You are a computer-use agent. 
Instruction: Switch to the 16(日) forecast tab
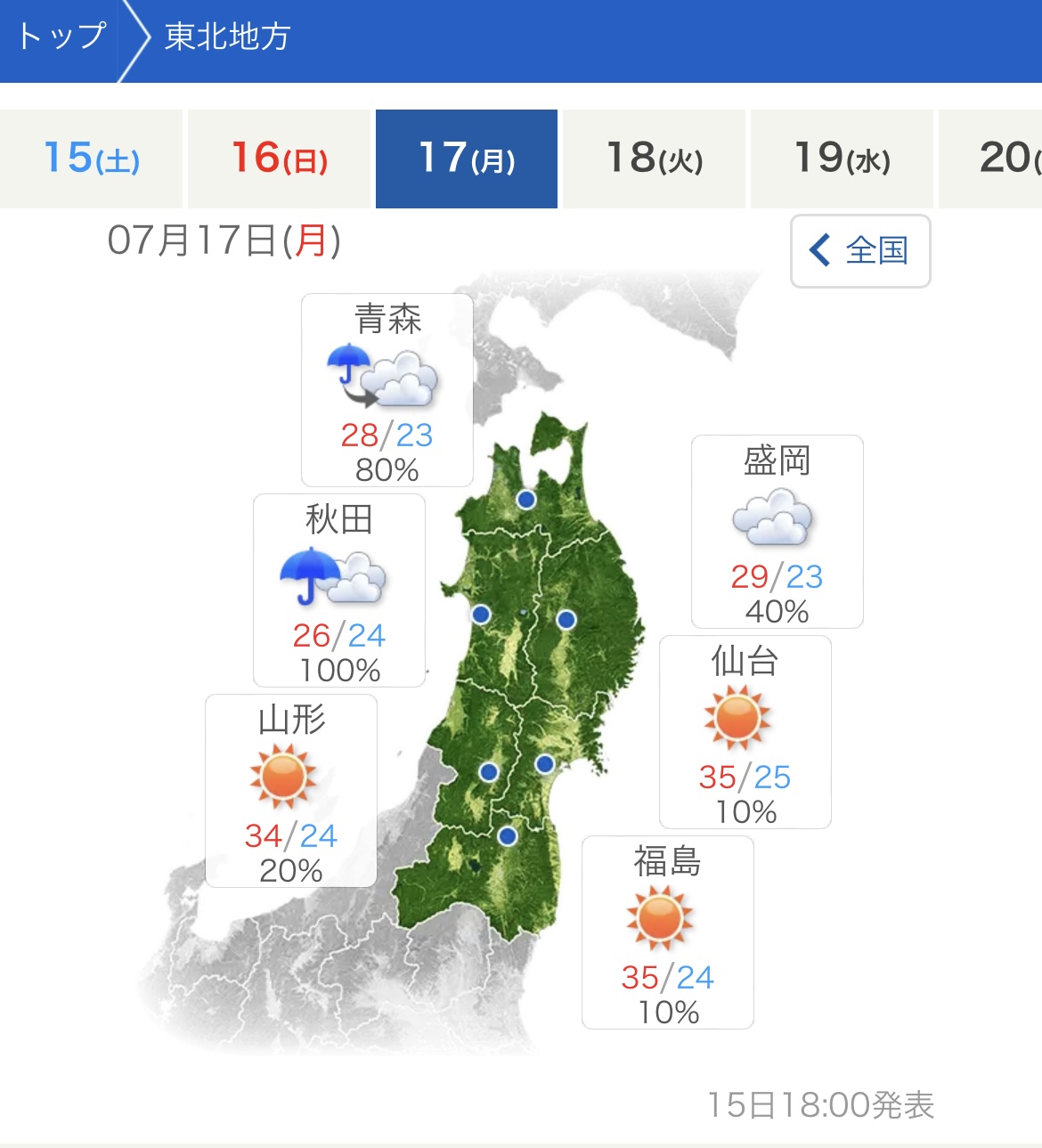pyautogui.click(x=280, y=159)
